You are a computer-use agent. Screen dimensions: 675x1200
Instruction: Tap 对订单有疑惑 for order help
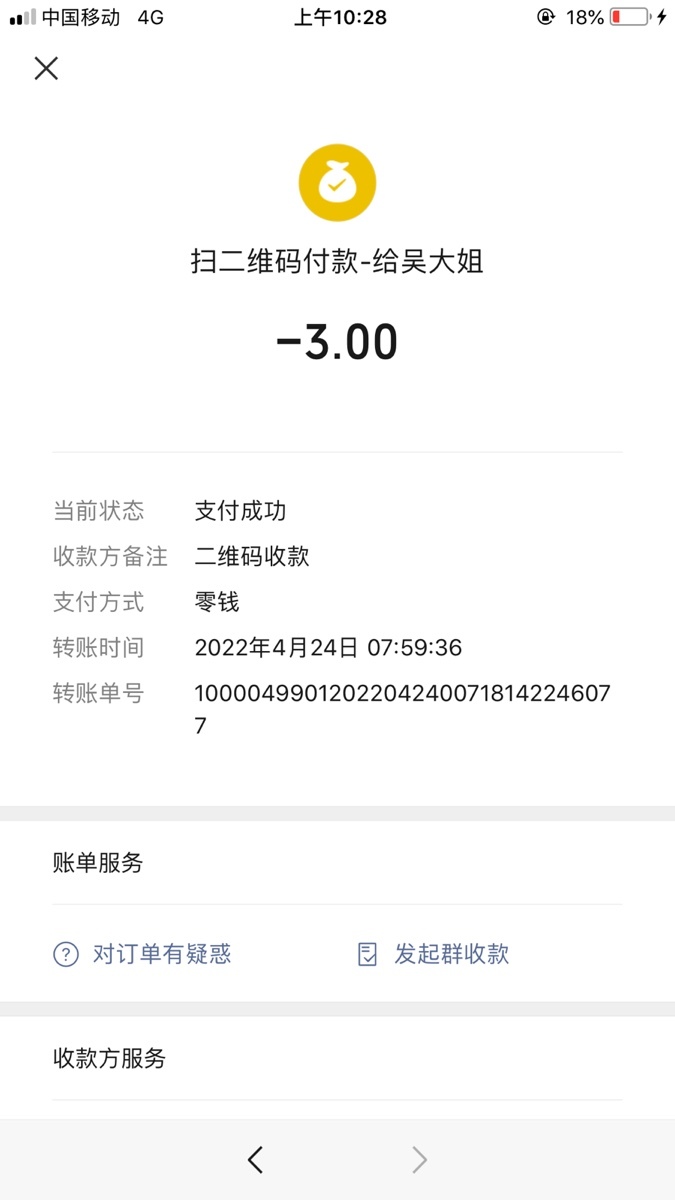[x=142, y=954]
